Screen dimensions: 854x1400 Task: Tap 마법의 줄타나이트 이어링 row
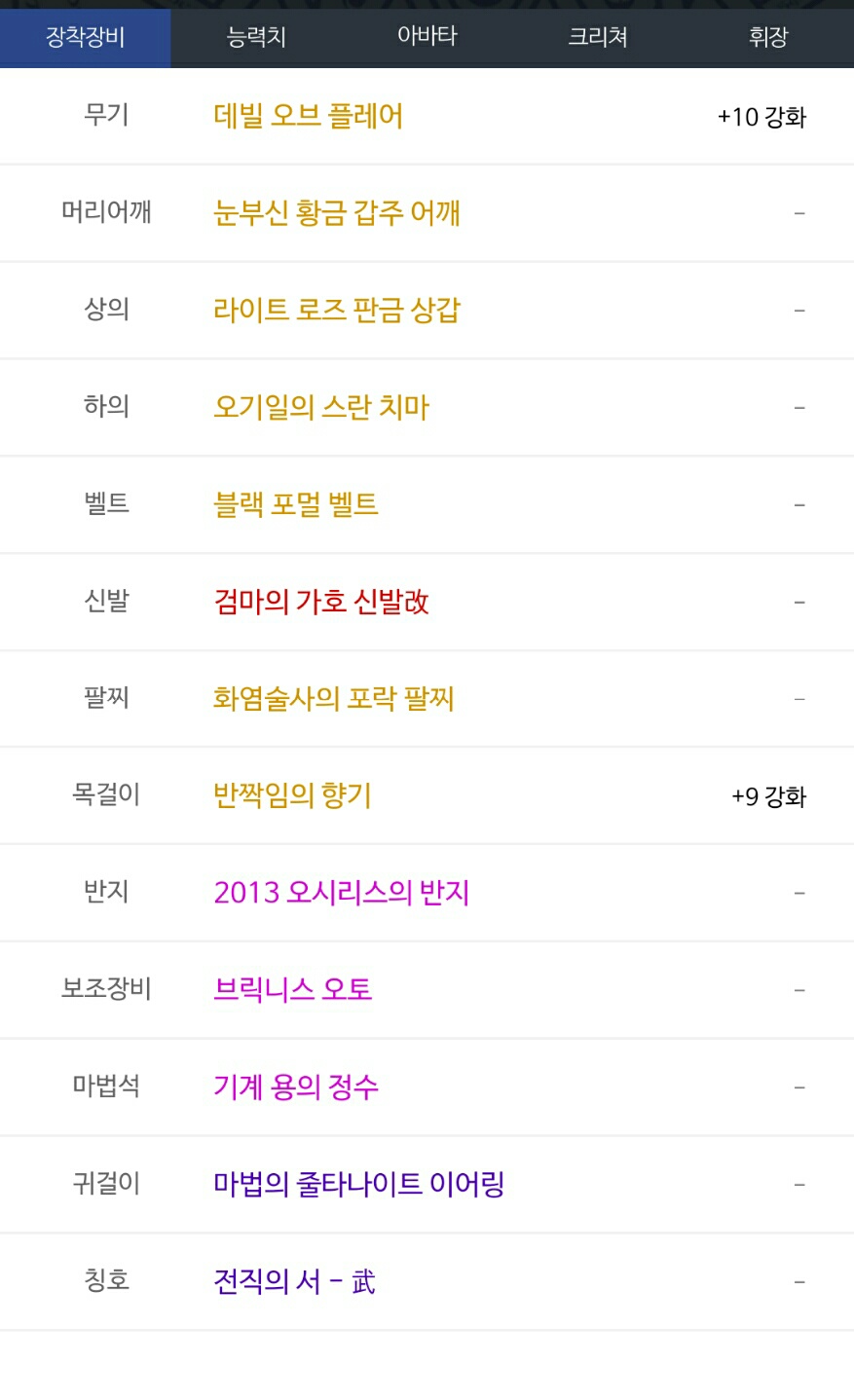coord(427,1184)
